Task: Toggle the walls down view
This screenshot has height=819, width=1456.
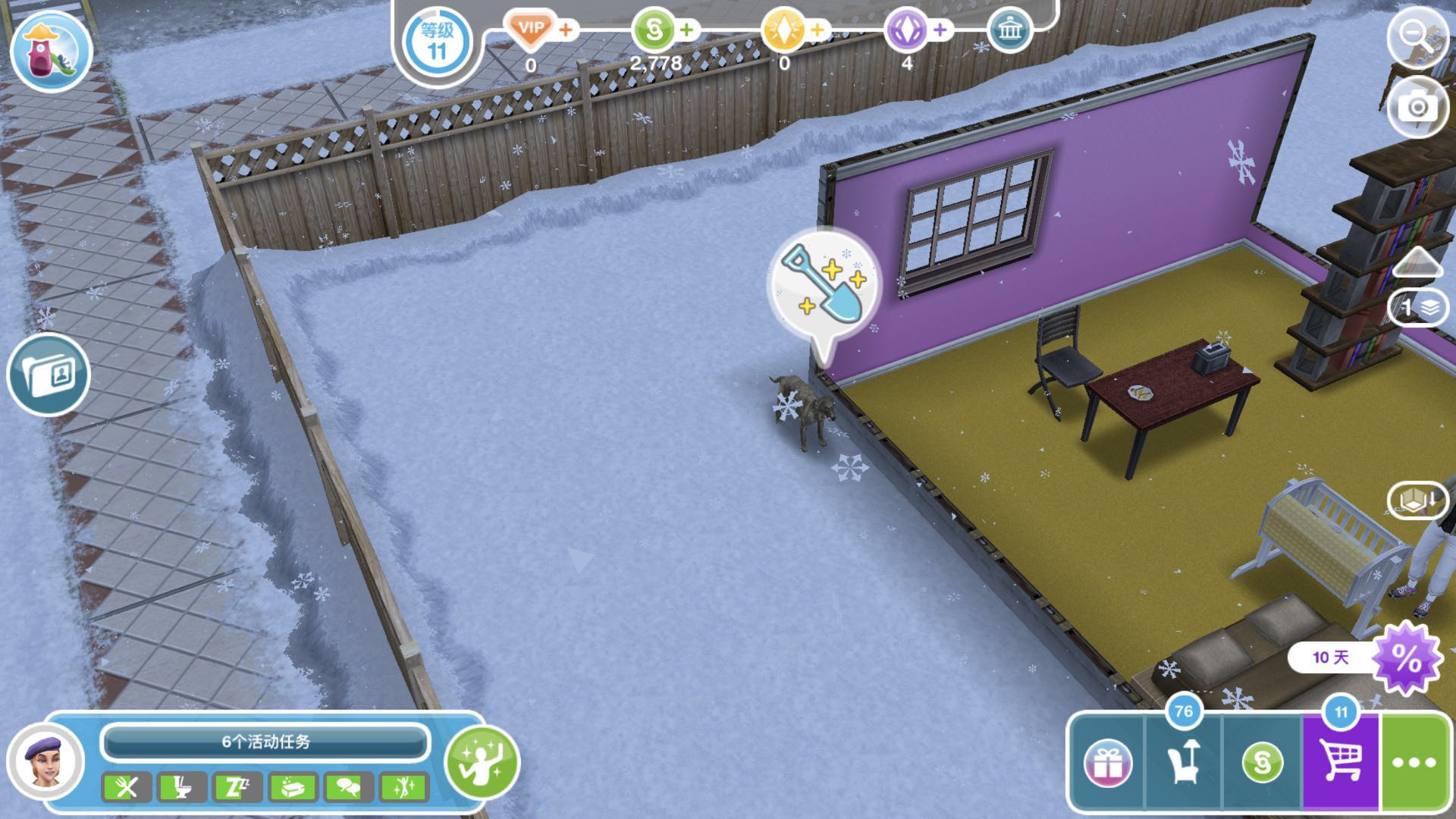Action: coord(1417,500)
